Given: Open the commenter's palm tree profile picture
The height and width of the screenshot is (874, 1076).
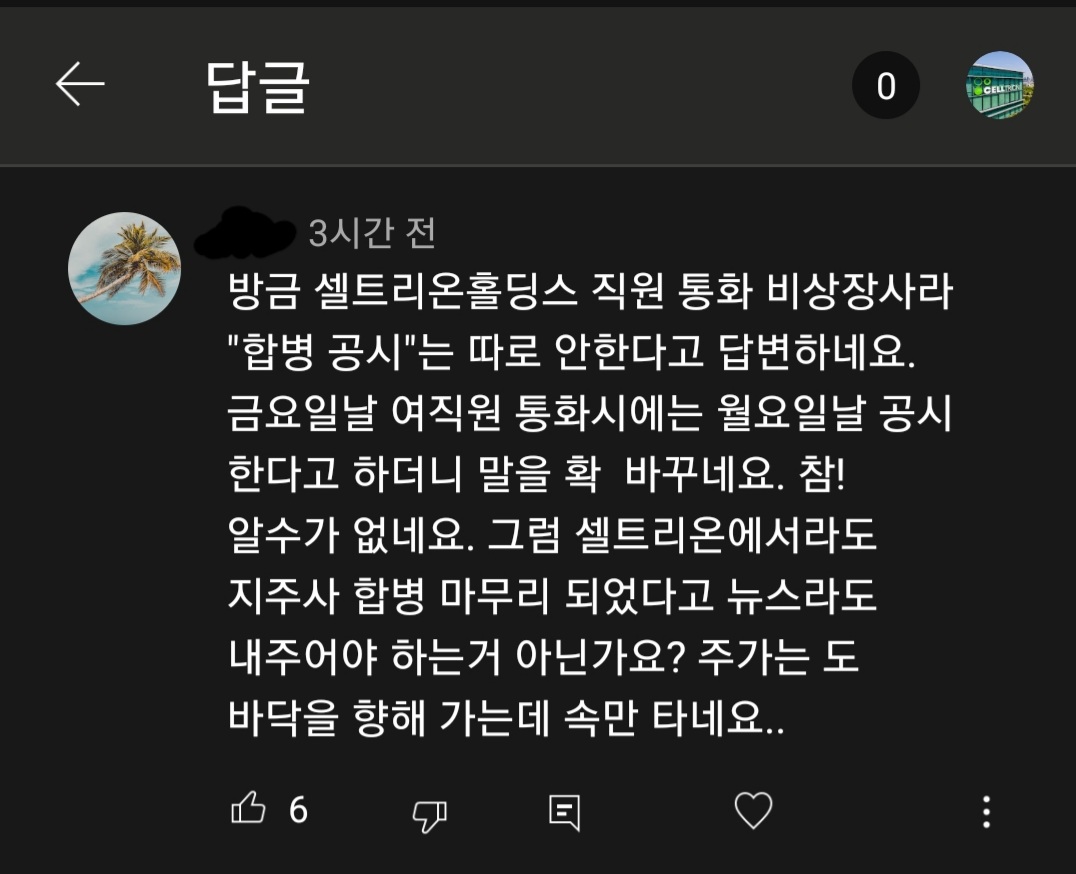Looking at the screenshot, I should (x=124, y=269).
